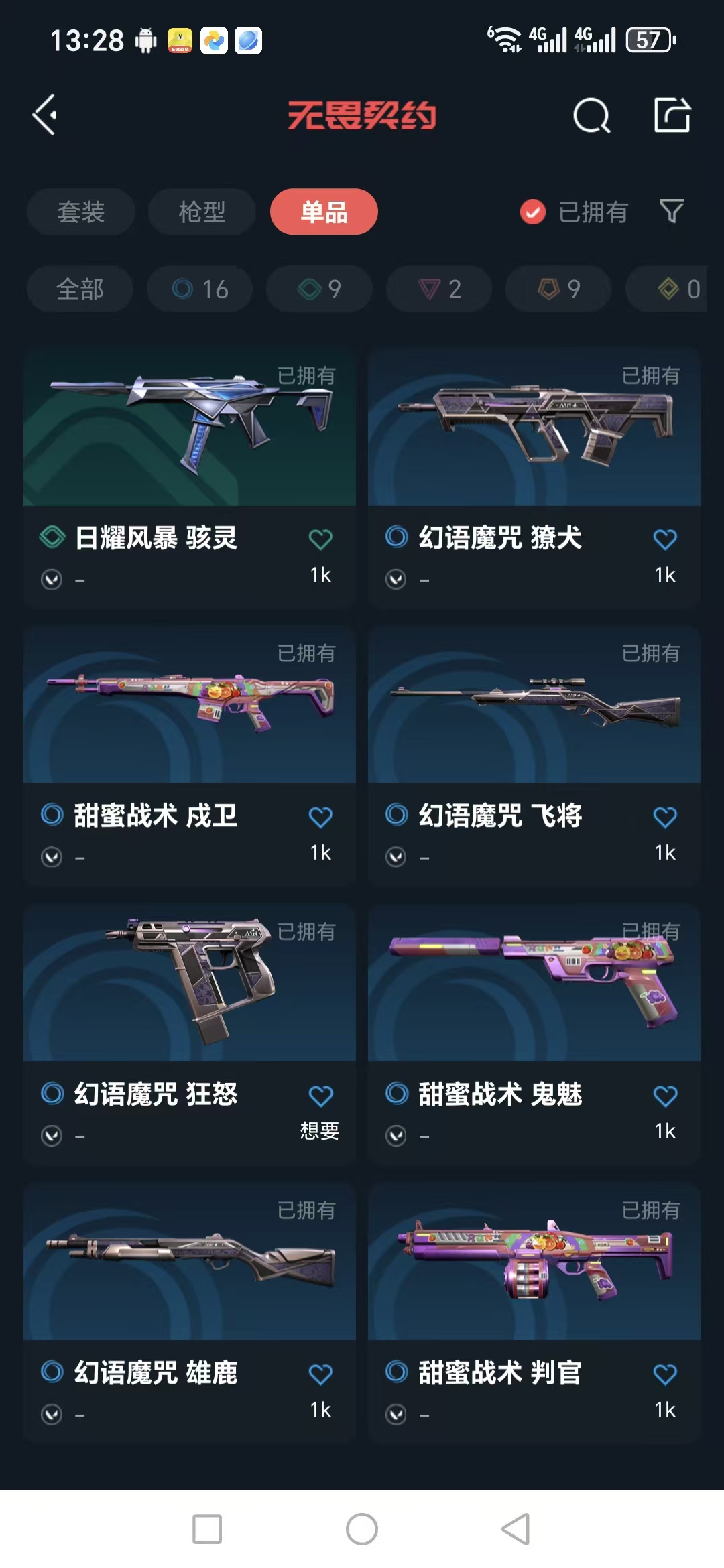Screen dimensions: 724x1568
Task: Unfavorite 幻语魔咒 狂怒 via its heart
Action: pos(320,1092)
